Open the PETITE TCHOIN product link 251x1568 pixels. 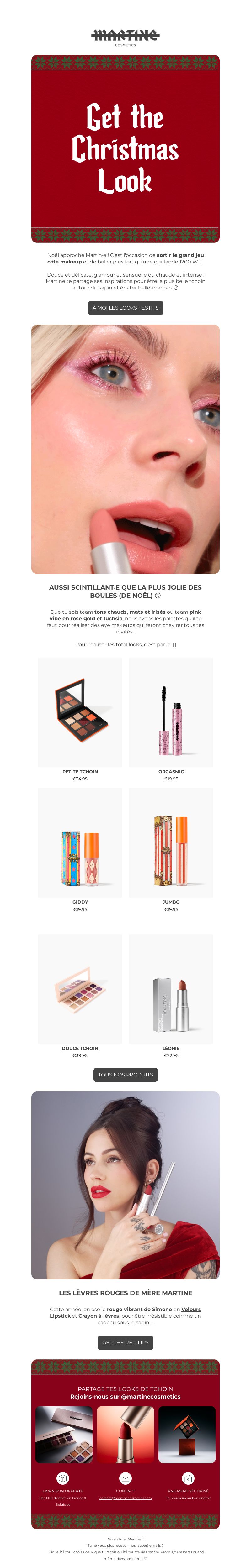click(x=80, y=771)
